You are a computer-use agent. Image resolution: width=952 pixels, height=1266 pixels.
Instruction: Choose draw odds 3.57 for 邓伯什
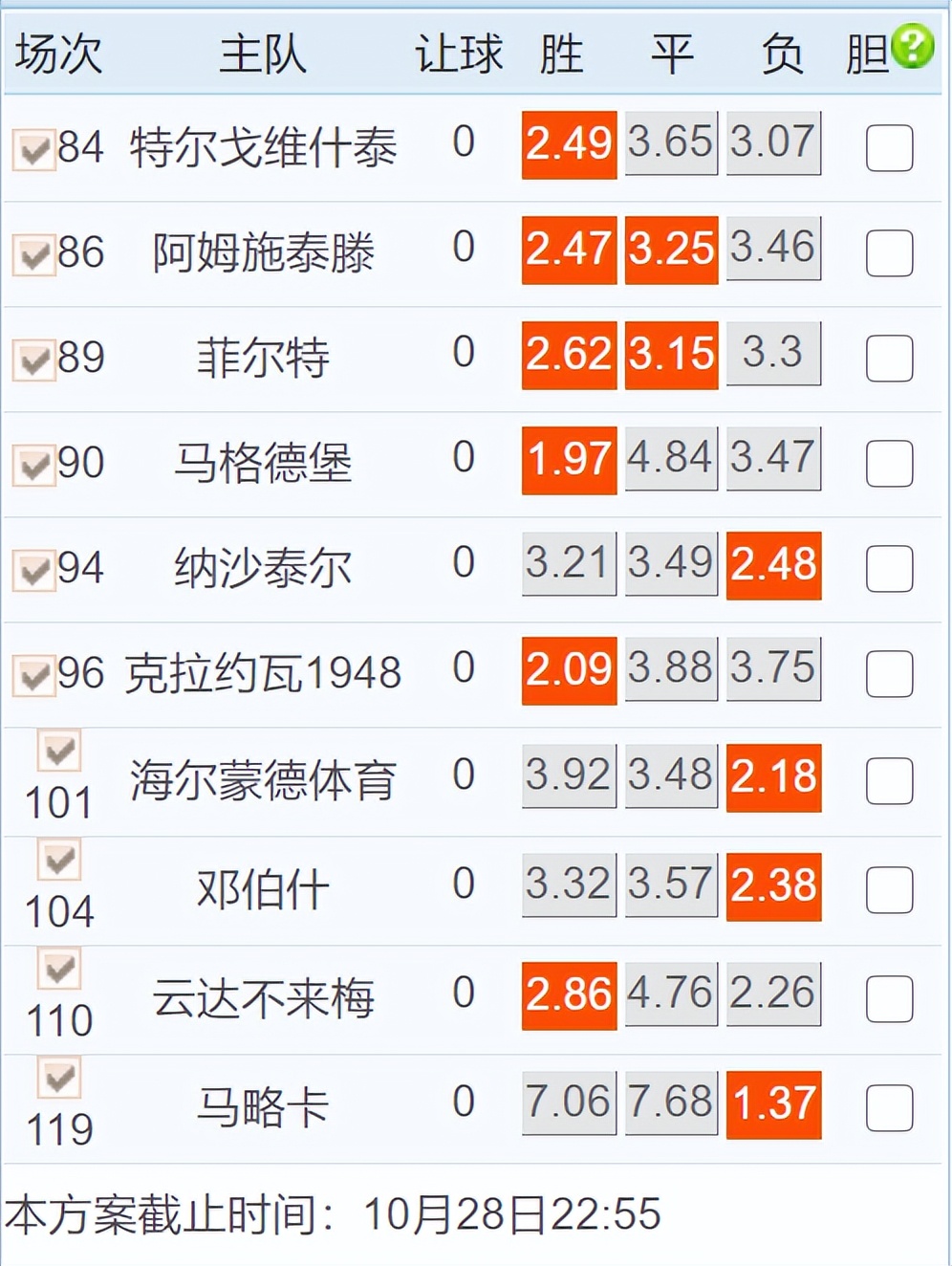671,884
